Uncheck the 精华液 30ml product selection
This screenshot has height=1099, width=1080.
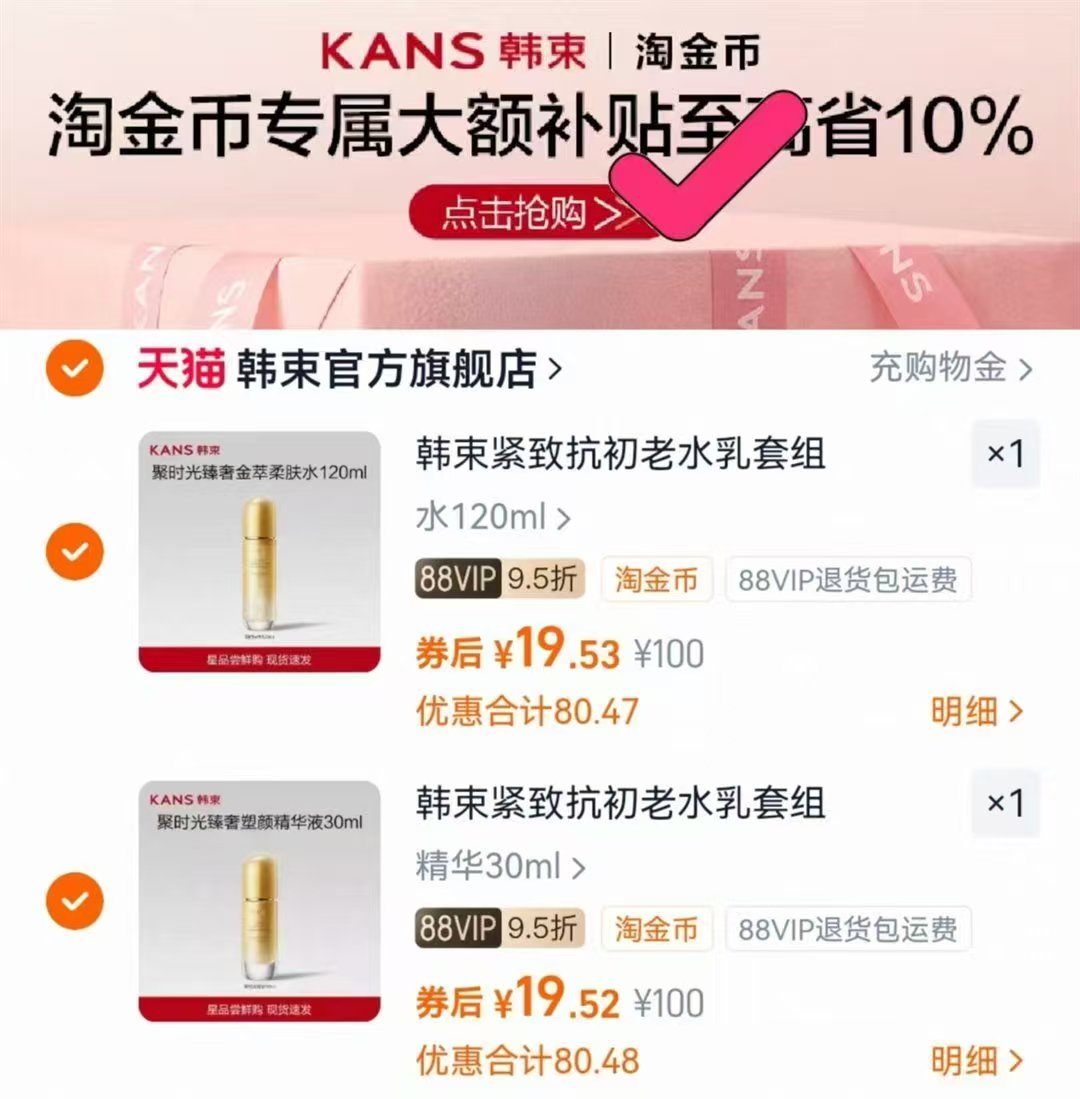[75, 901]
